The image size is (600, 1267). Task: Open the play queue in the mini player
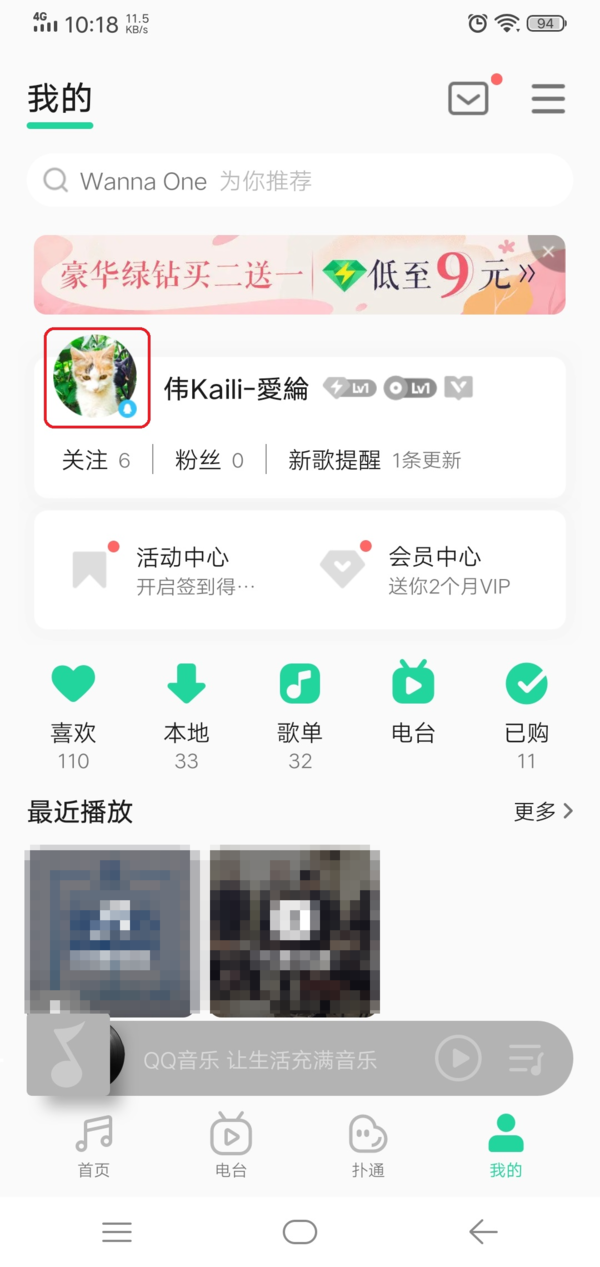click(x=526, y=1058)
